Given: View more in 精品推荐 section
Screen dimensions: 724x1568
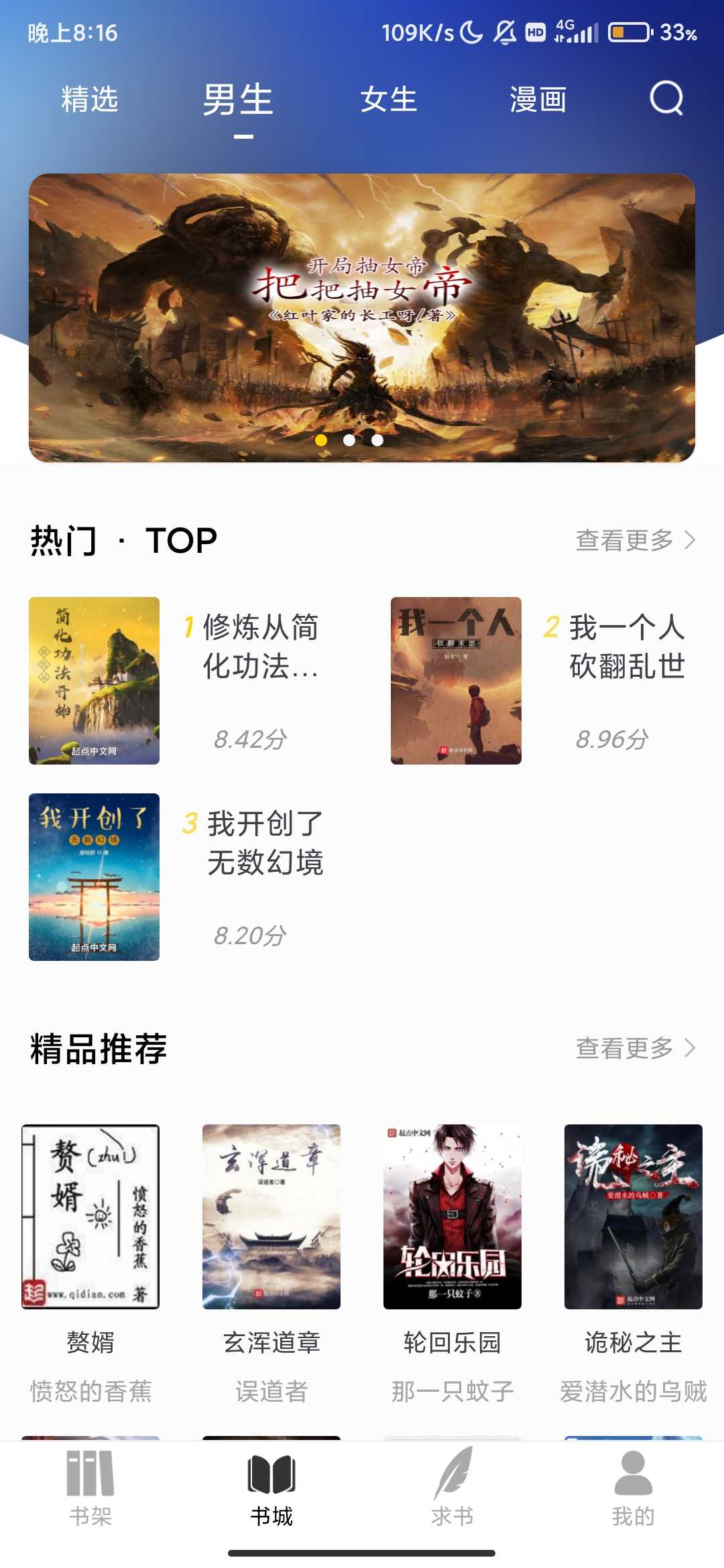Looking at the screenshot, I should (x=635, y=1048).
